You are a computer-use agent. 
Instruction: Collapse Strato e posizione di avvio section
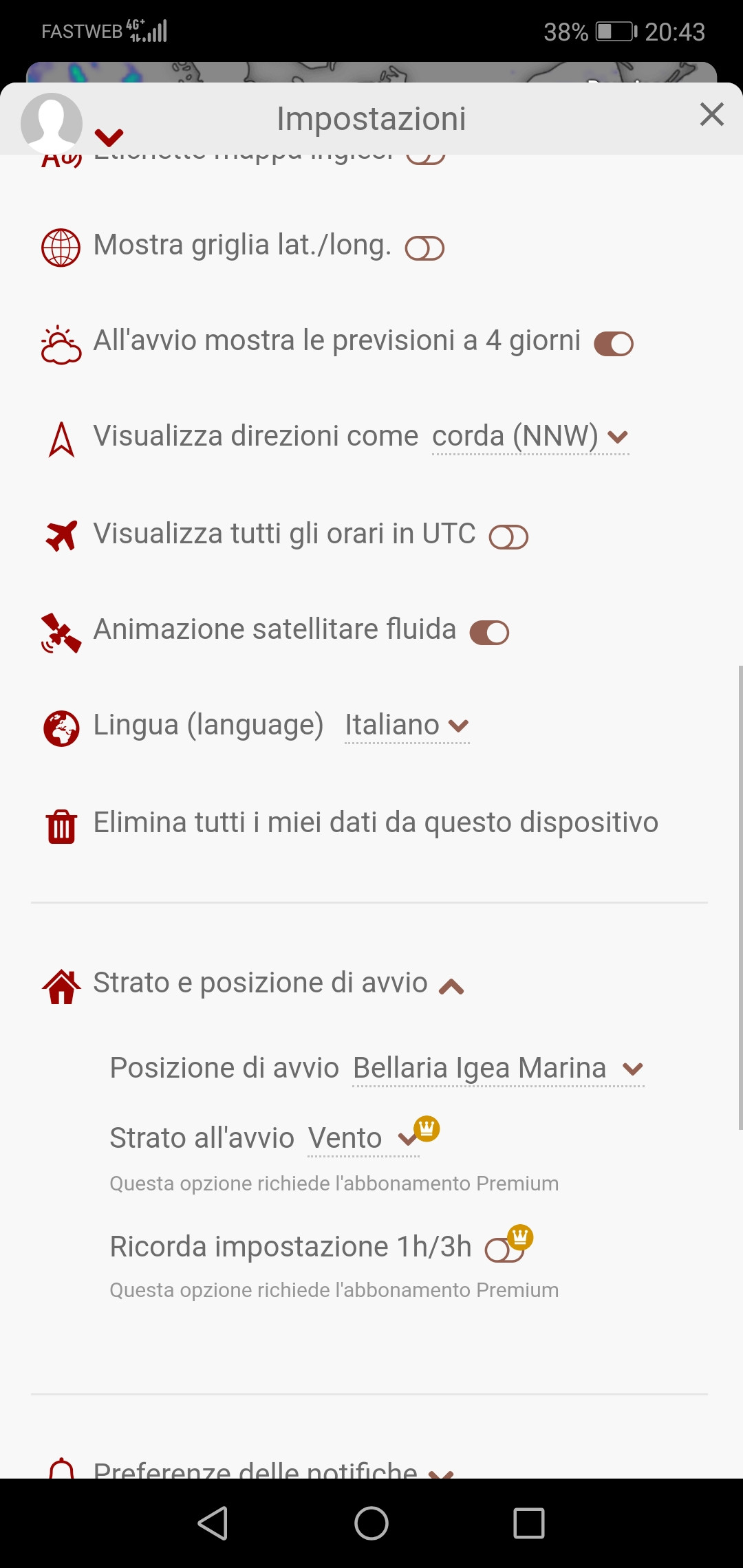(x=253, y=984)
